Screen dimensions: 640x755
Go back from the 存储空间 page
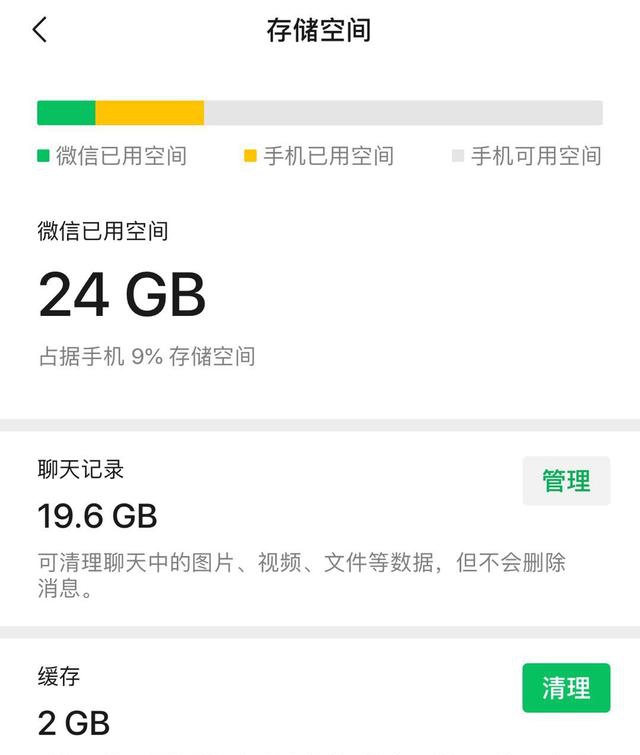[40, 30]
